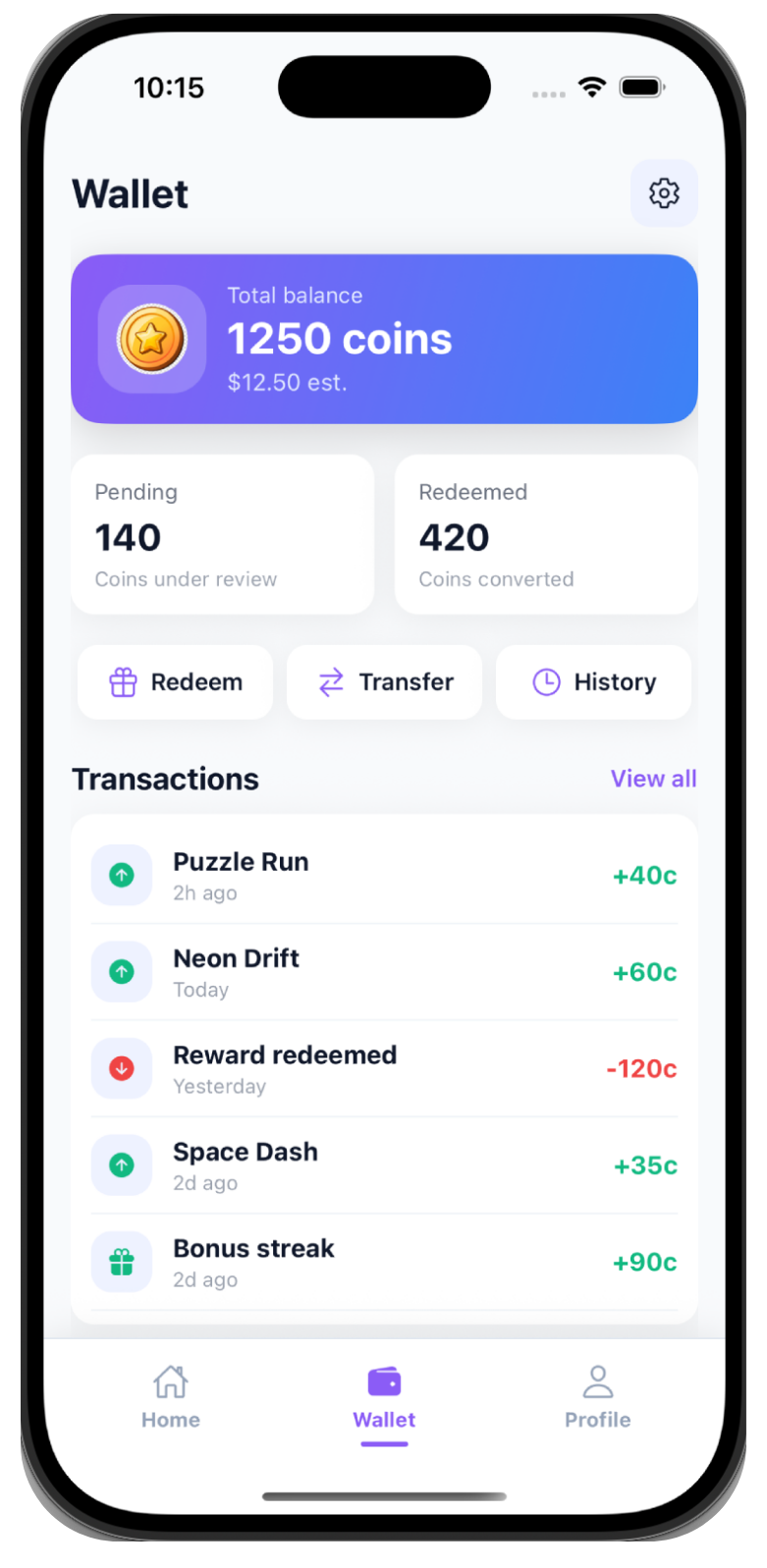This screenshot has height=1568, width=767.
Task: Open the Pending coins card
Action: (x=222, y=534)
